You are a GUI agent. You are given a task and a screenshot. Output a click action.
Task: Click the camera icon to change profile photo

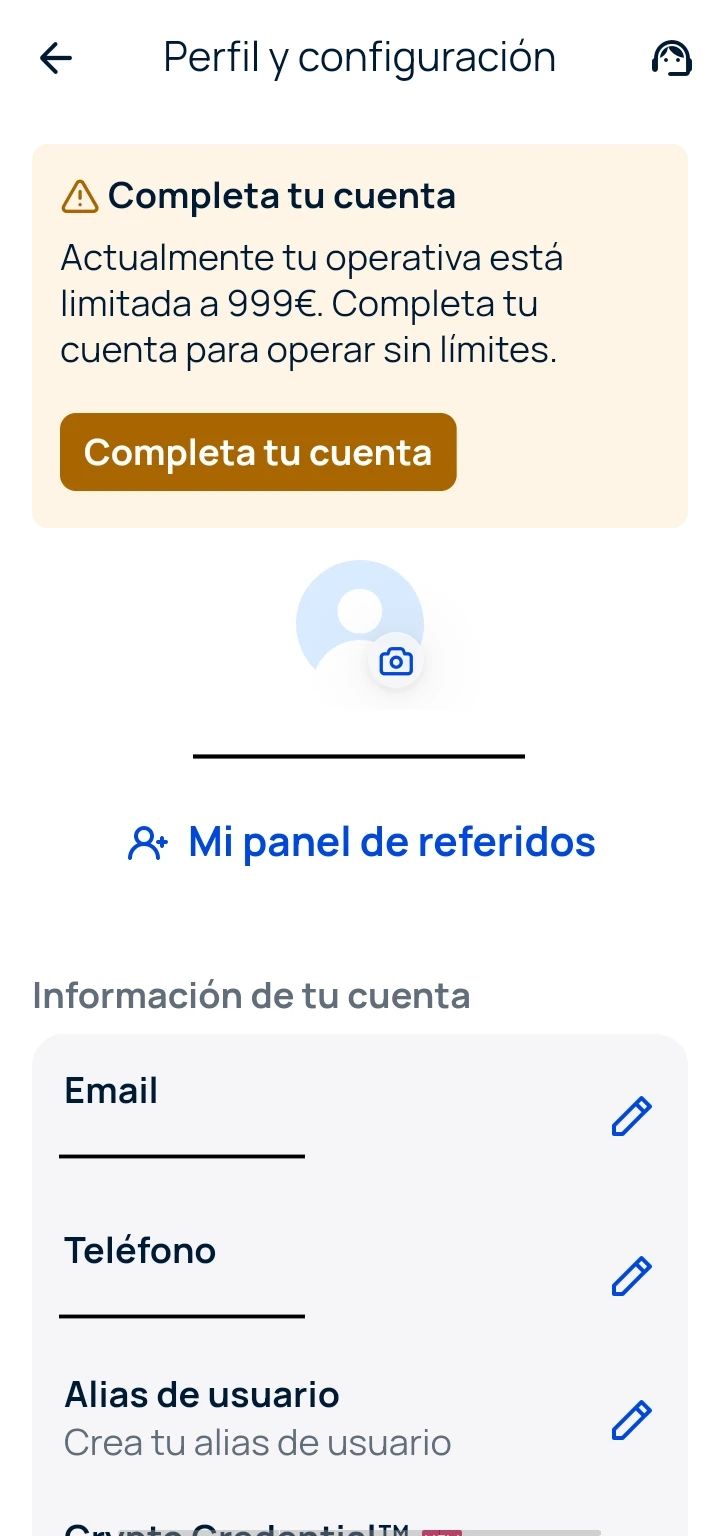[x=396, y=660]
